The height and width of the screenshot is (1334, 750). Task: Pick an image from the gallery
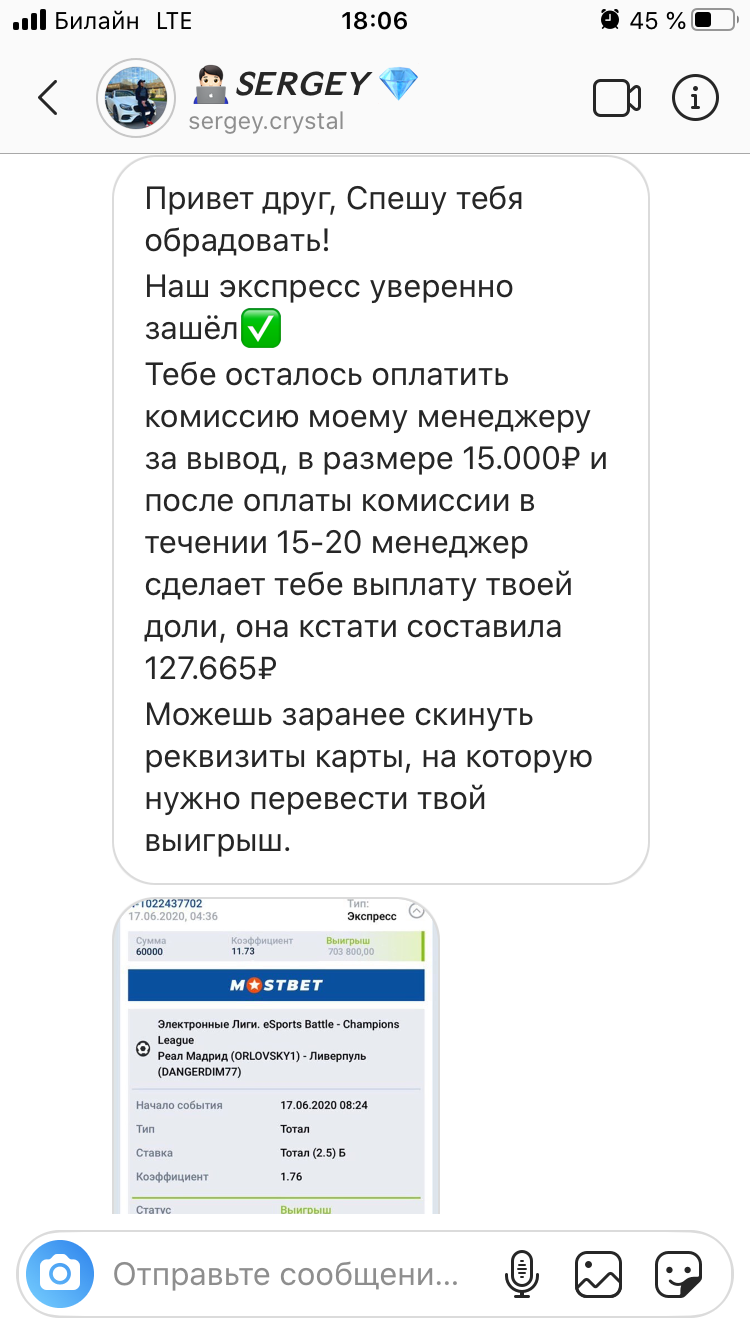pos(598,1274)
